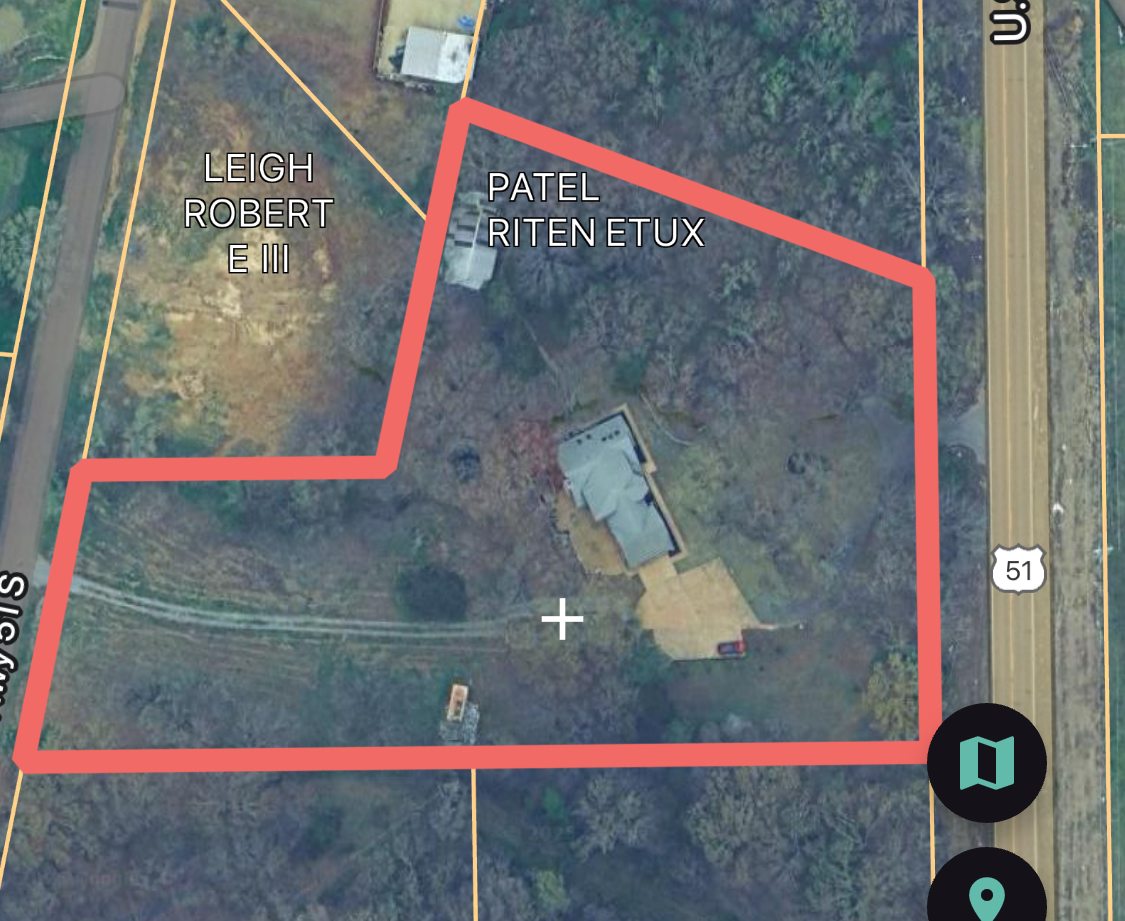Select the PATEL RITEN ETUX parcel
The width and height of the screenshot is (1125, 921).
(595, 210)
